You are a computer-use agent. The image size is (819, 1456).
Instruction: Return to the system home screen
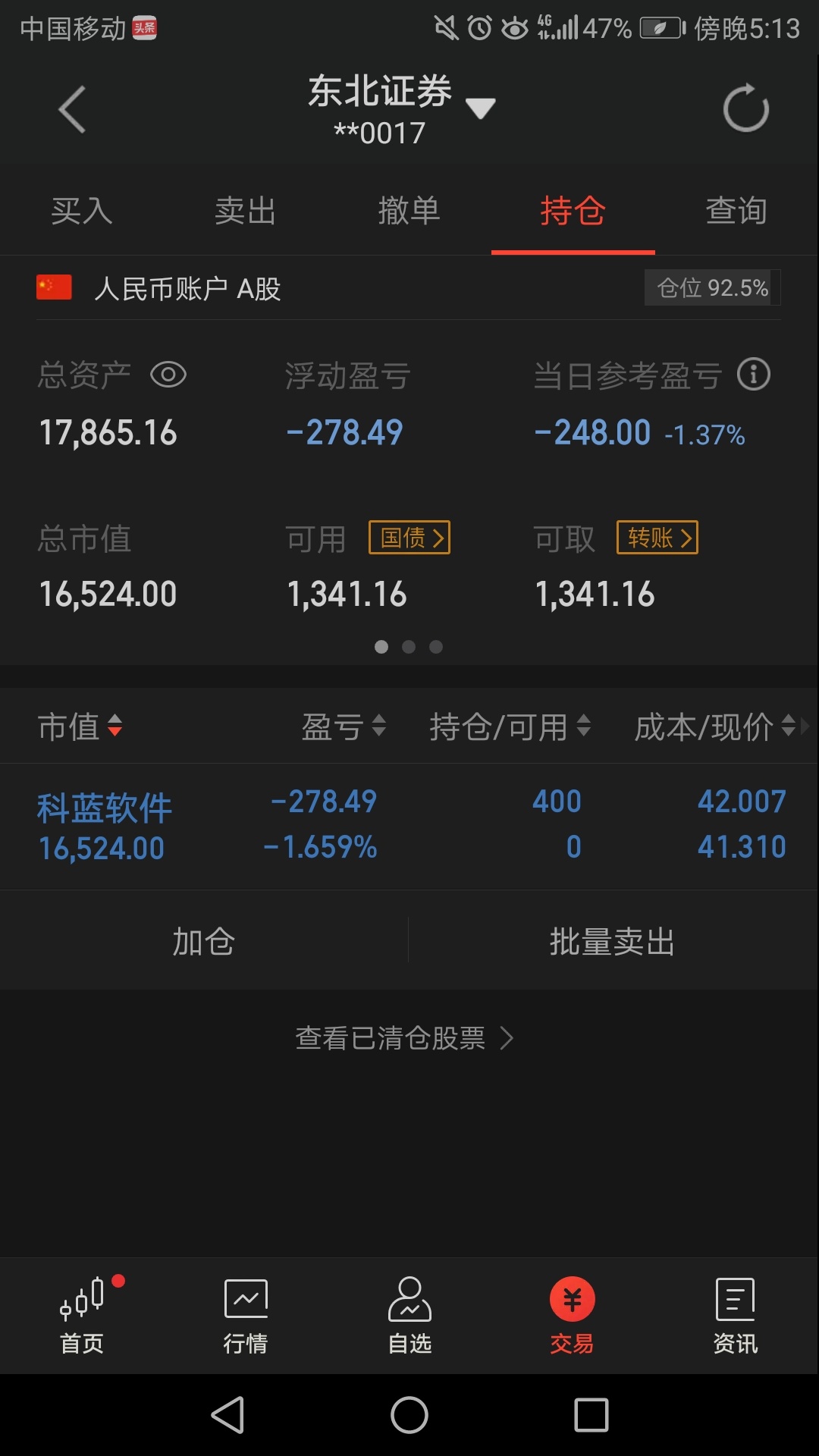[409, 1415]
